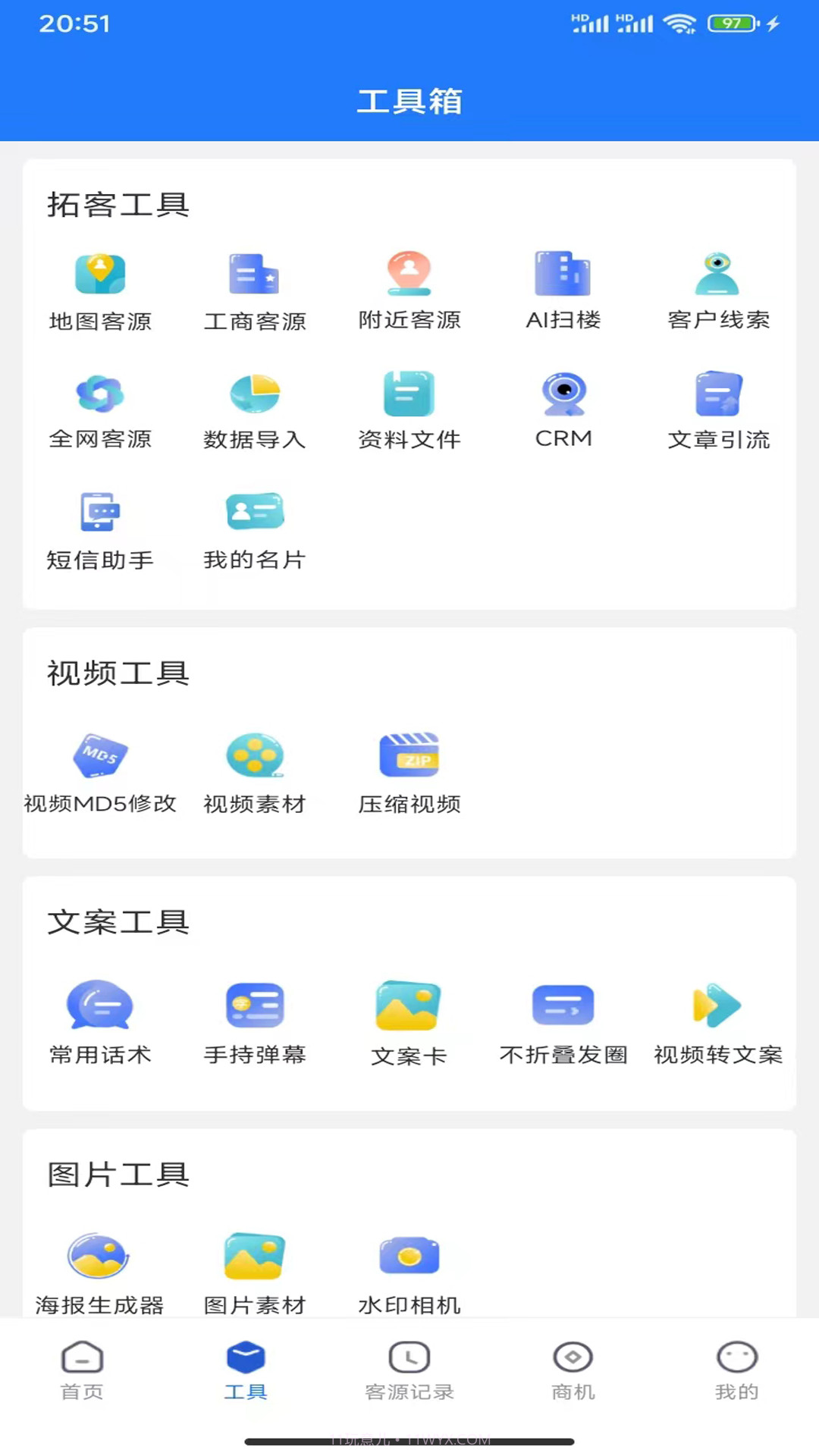Open the 压缩视频 video compressor
This screenshot has height=1456, width=819.
409,772
